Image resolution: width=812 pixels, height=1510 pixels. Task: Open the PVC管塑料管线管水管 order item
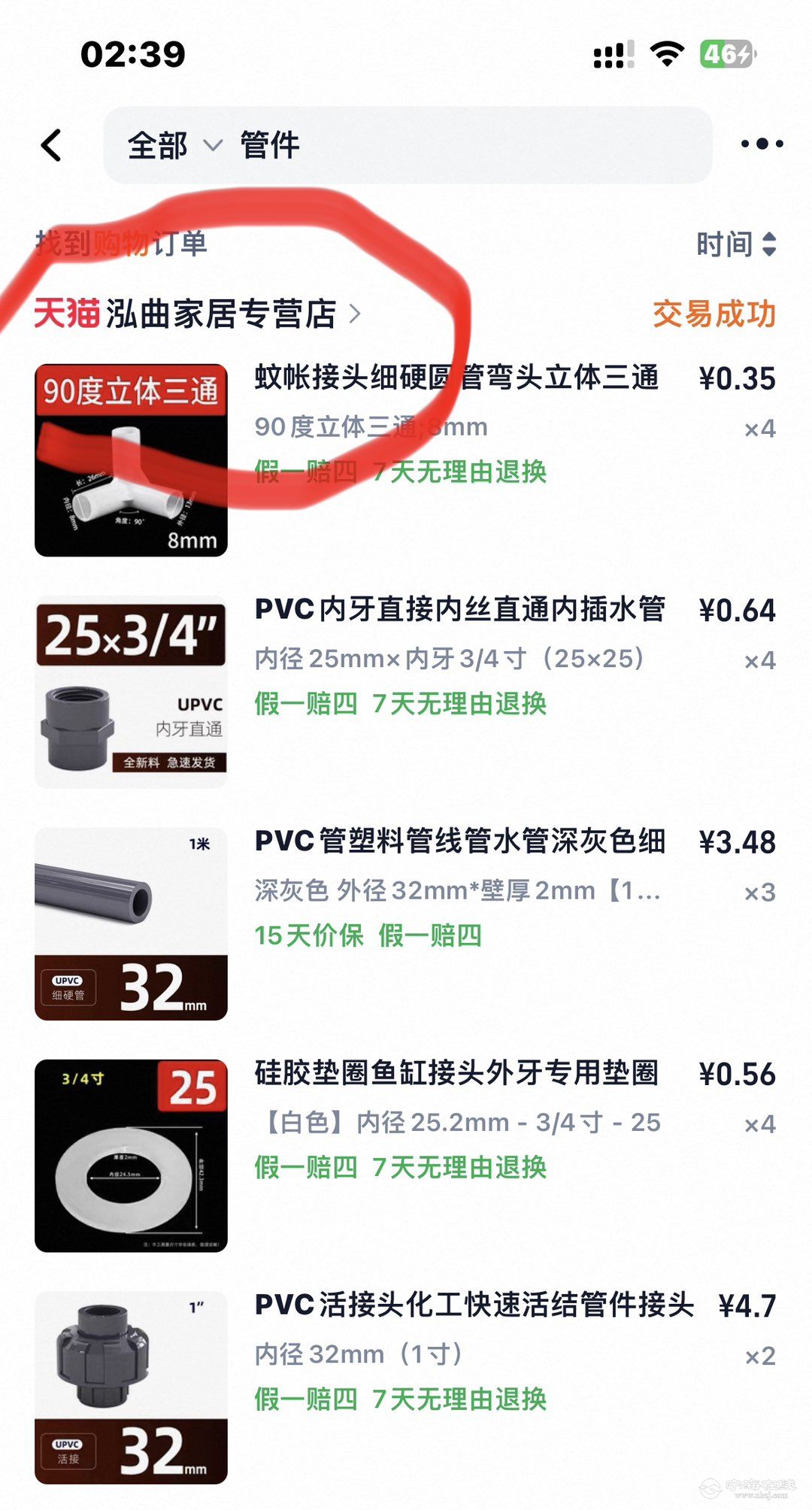(x=459, y=841)
